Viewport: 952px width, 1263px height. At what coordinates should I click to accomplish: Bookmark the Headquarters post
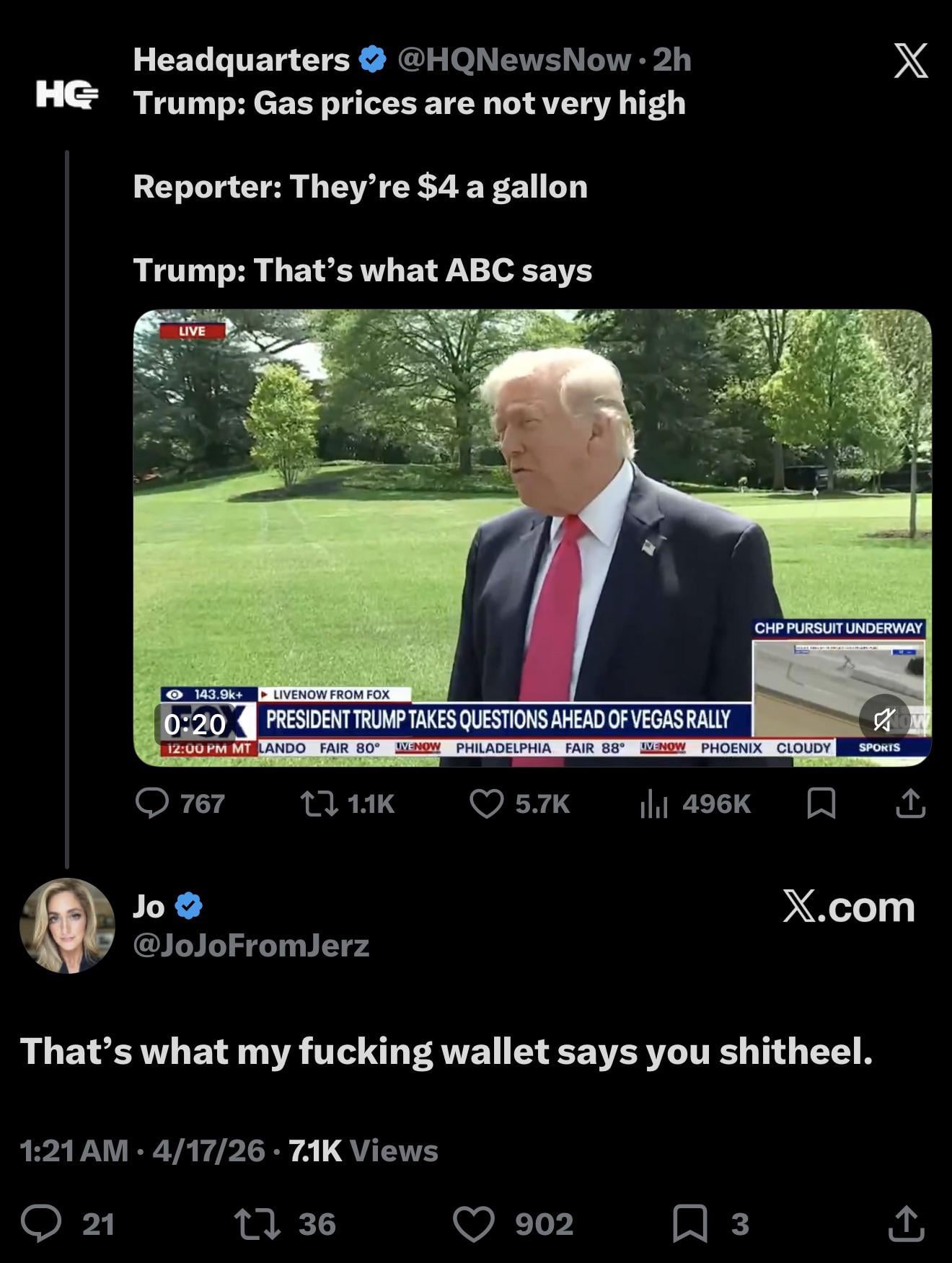tap(821, 804)
